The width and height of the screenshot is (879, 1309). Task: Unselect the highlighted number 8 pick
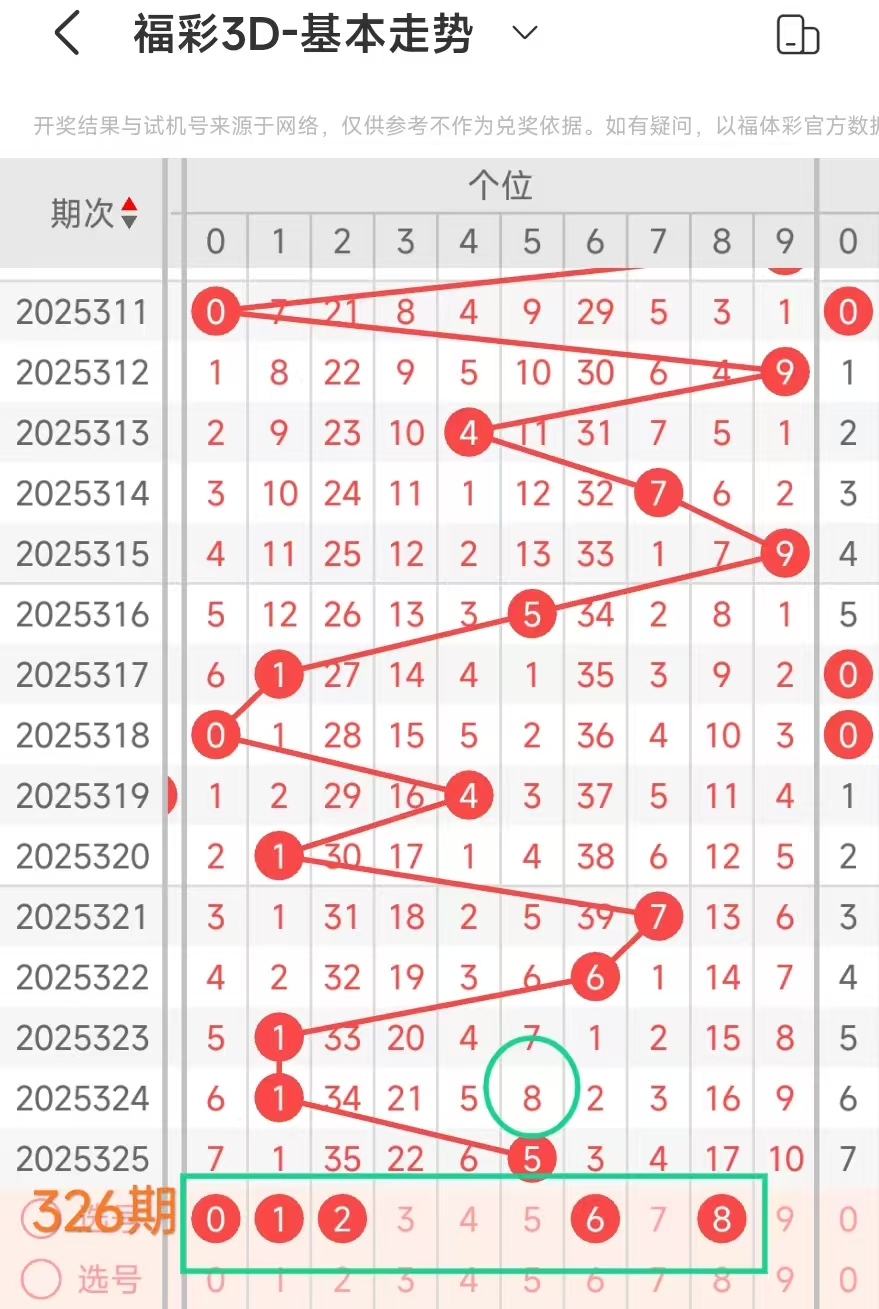point(721,1219)
